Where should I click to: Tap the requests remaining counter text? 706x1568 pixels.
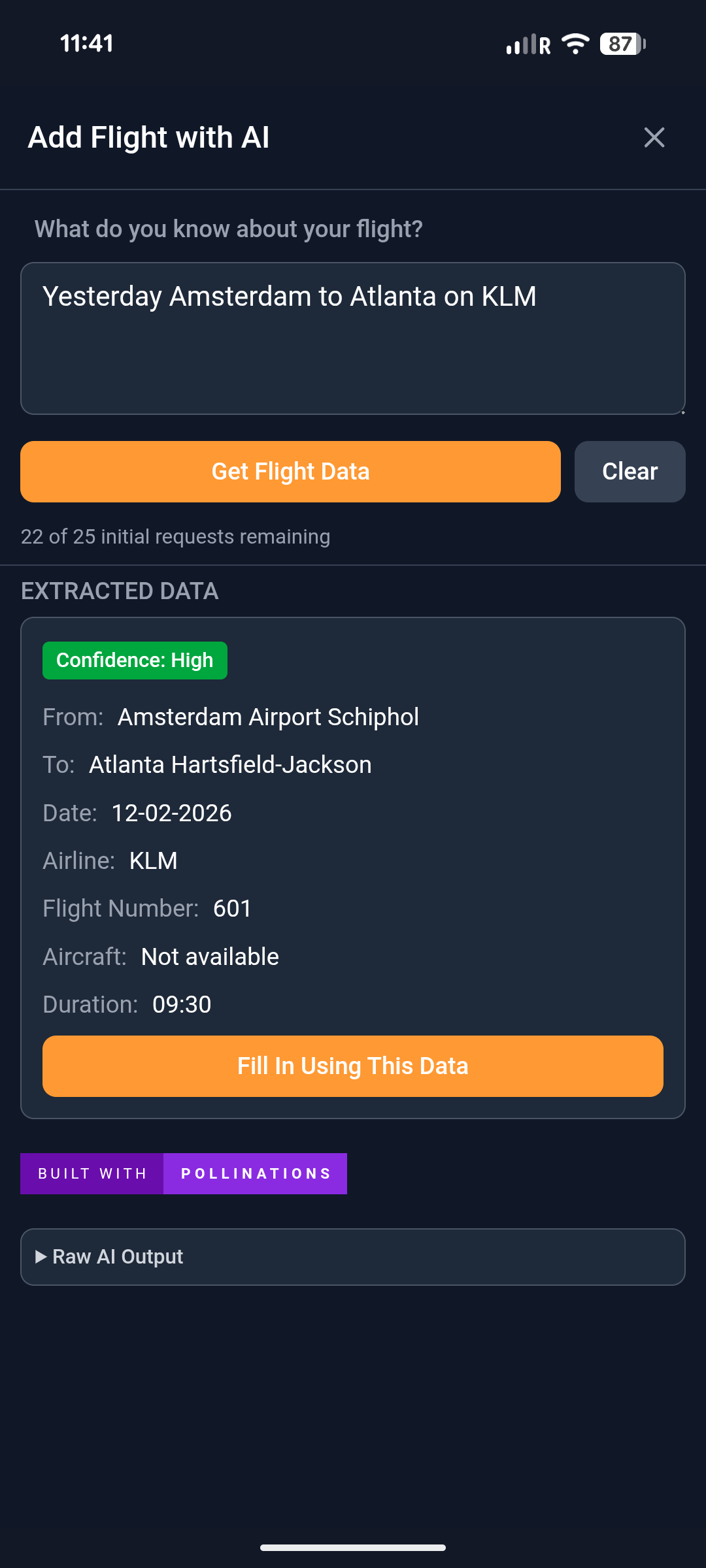tap(175, 536)
